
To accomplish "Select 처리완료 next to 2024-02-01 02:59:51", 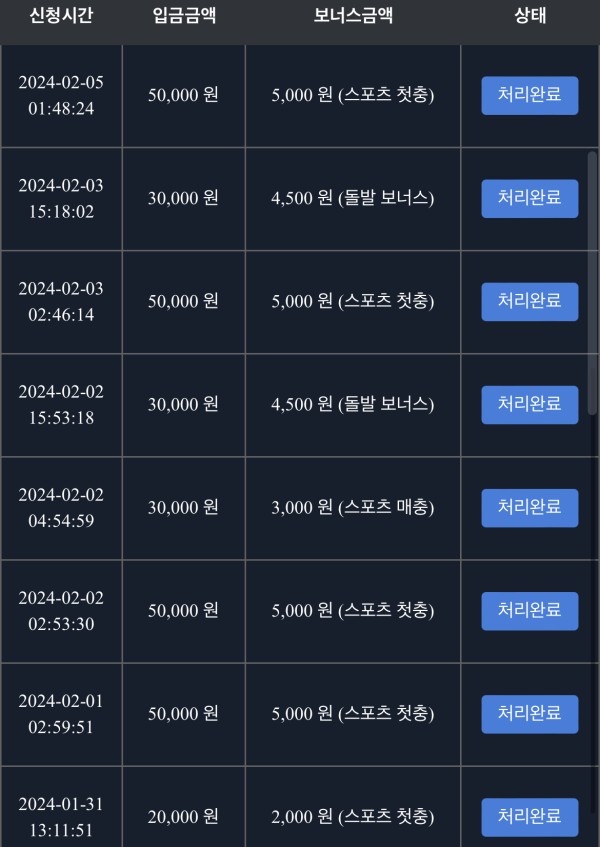I will pyautogui.click(x=529, y=714).
